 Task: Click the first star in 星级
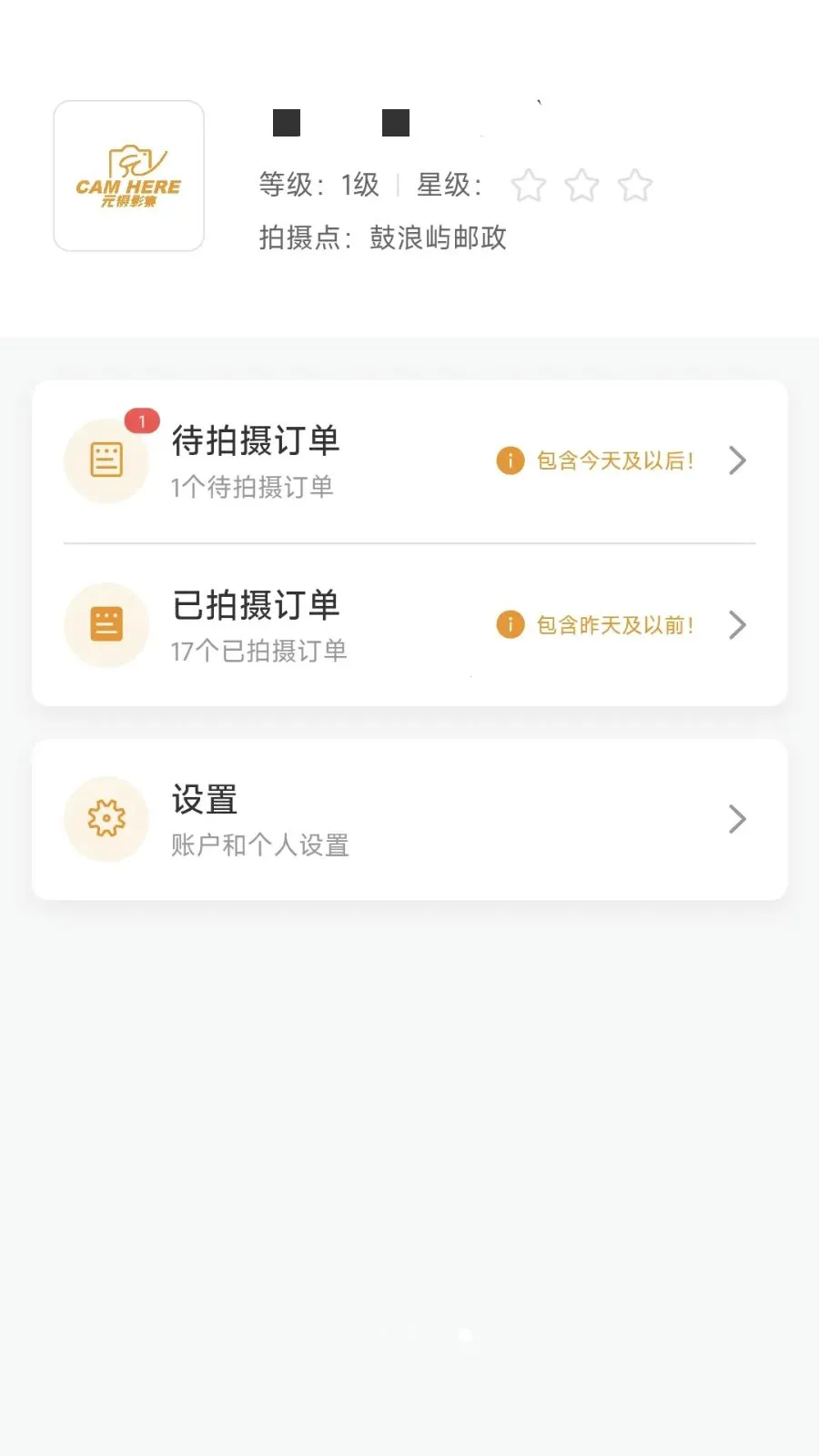point(530,185)
